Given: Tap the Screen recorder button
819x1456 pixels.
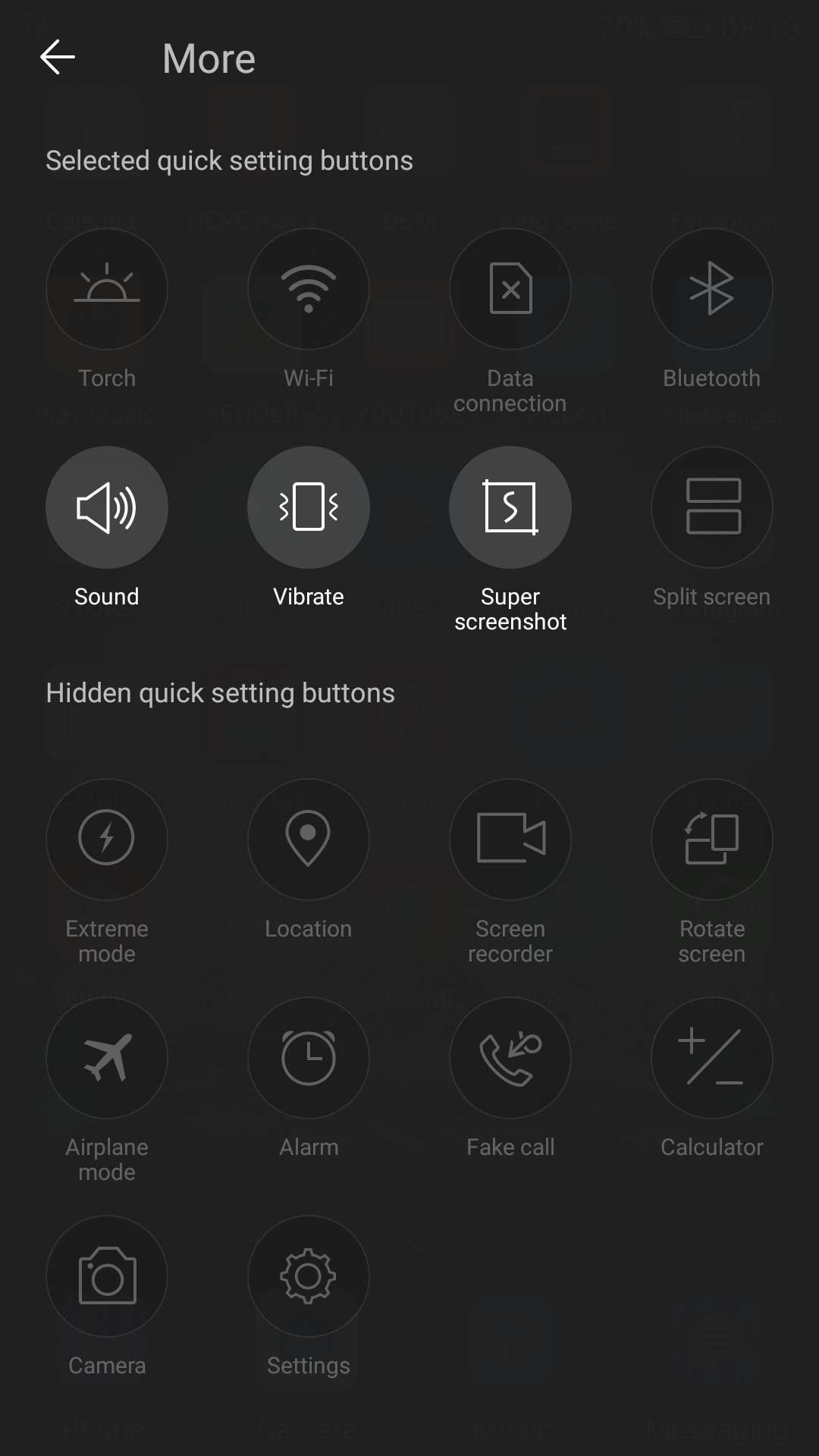Looking at the screenshot, I should (510, 839).
